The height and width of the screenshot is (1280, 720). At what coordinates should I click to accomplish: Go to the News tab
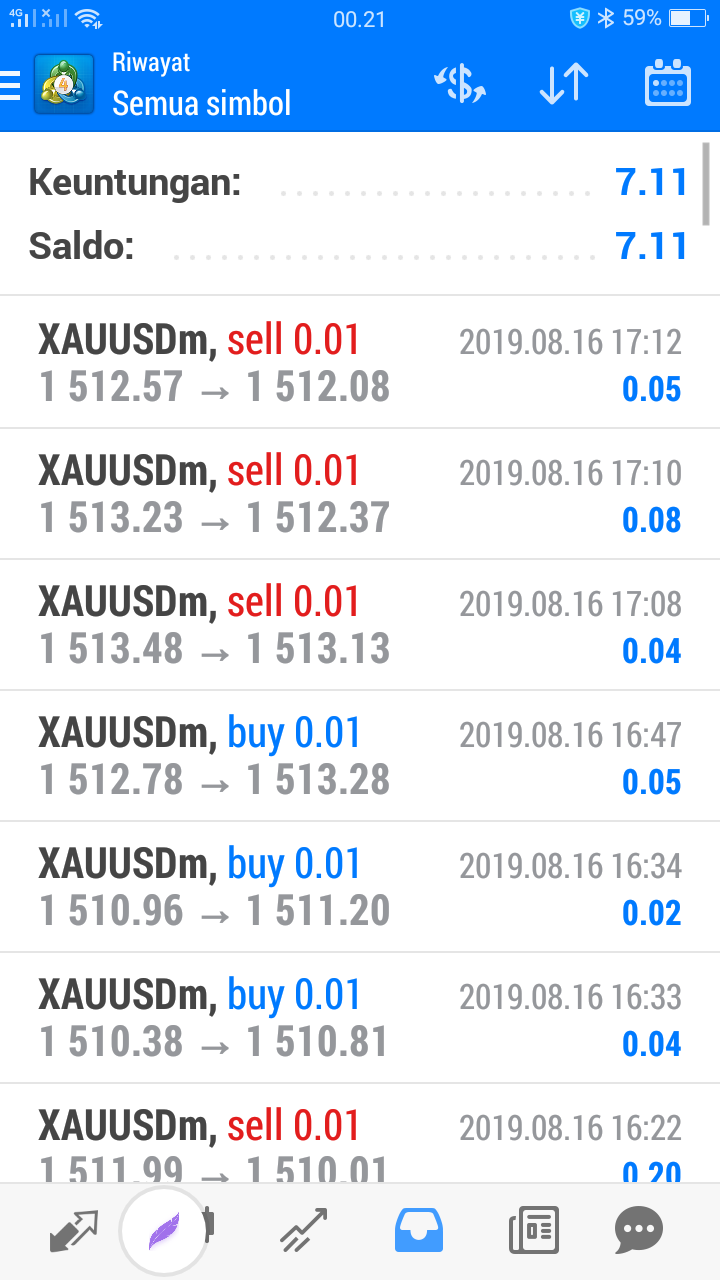(533, 1230)
